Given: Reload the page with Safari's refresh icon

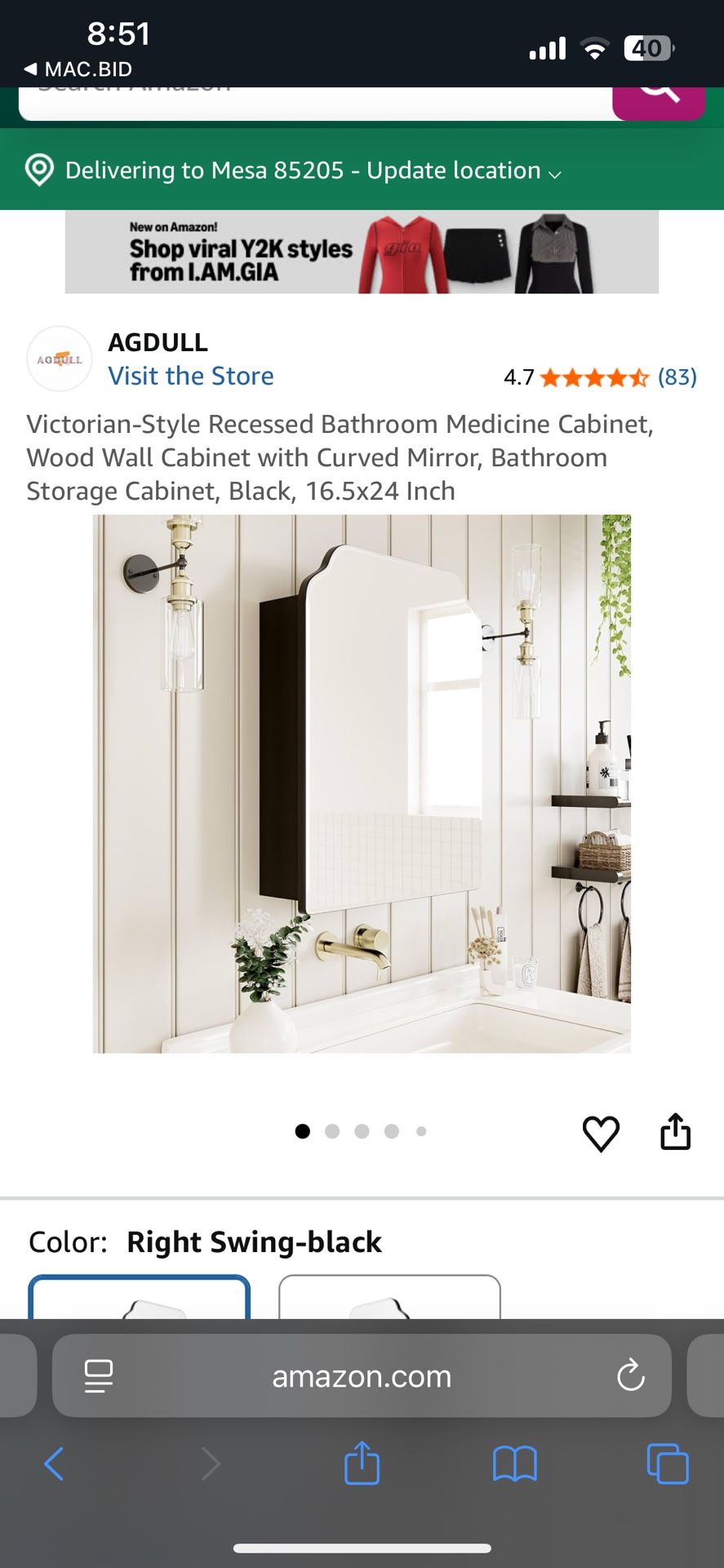Looking at the screenshot, I should (x=629, y=1376).
